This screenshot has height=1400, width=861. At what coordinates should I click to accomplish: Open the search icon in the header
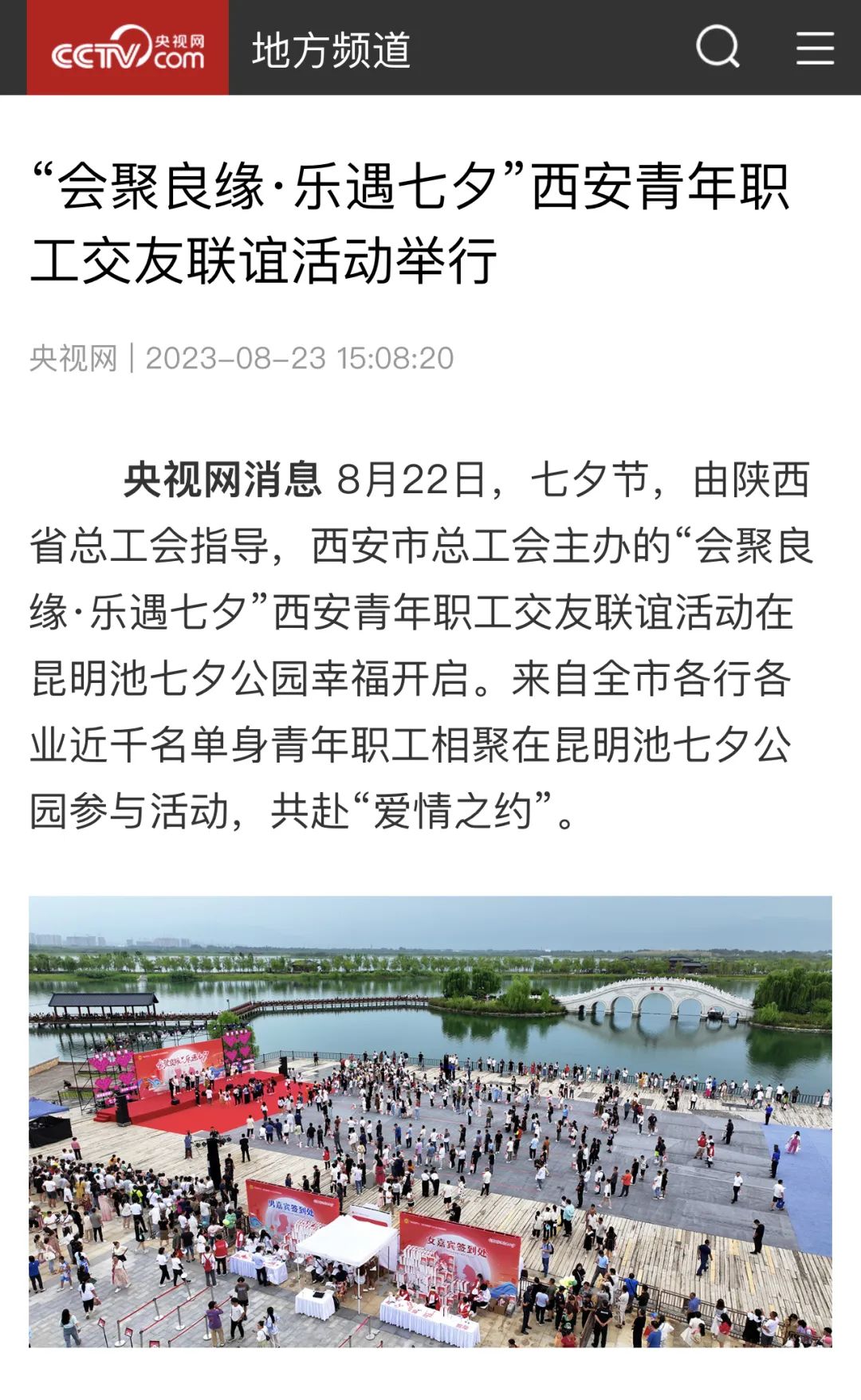717,47
